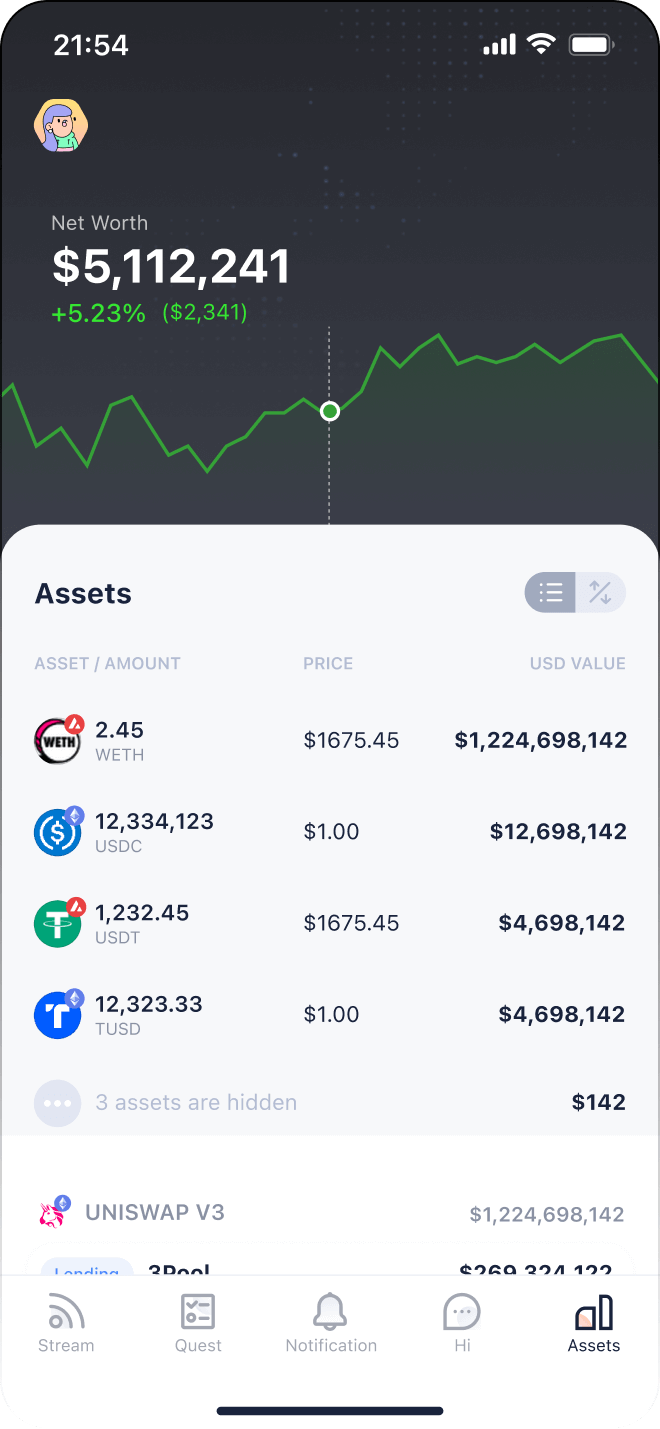Open the WETH asset row

(330, 741)
